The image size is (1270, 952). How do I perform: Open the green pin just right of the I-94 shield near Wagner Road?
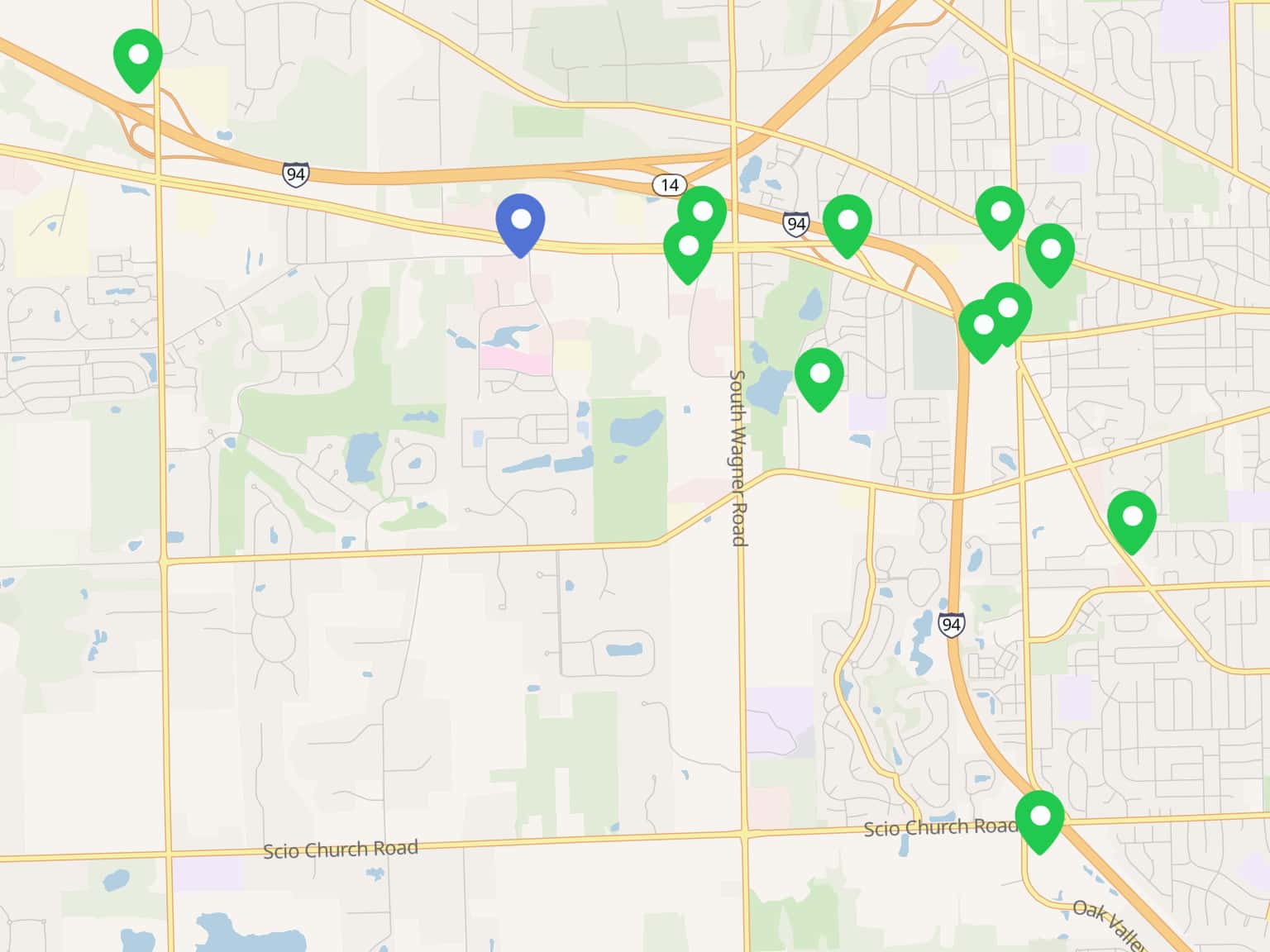(x=847, y=222)
